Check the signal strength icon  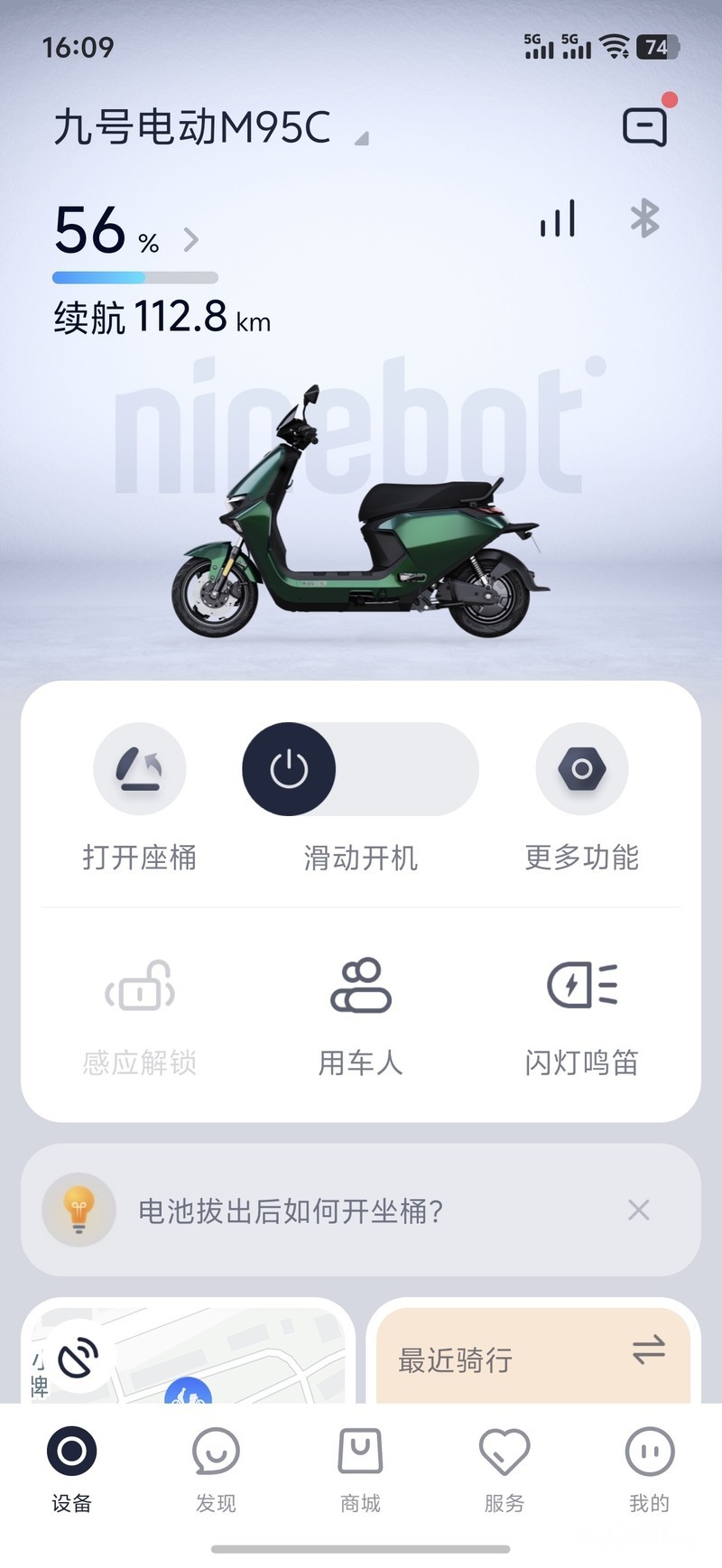558,219
